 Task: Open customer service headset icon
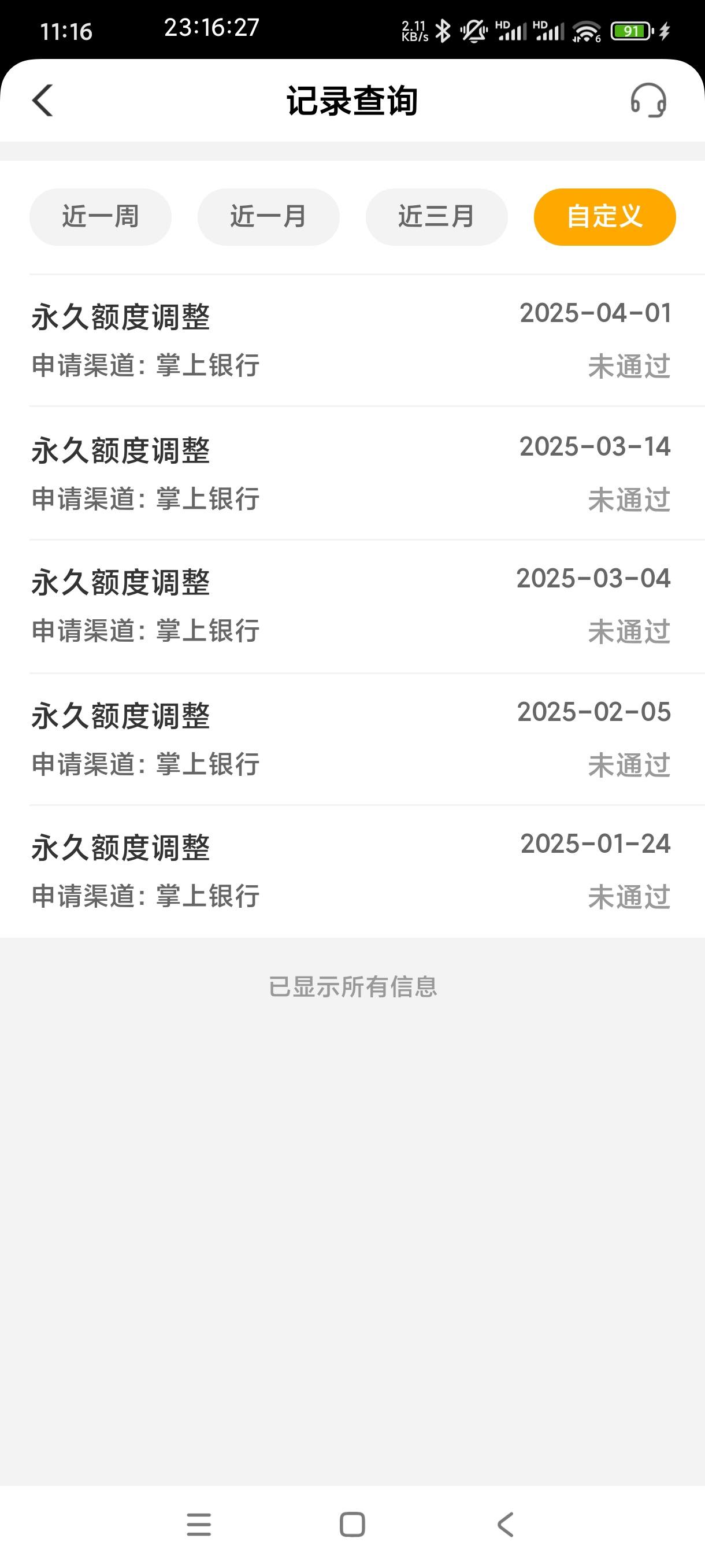648,101
